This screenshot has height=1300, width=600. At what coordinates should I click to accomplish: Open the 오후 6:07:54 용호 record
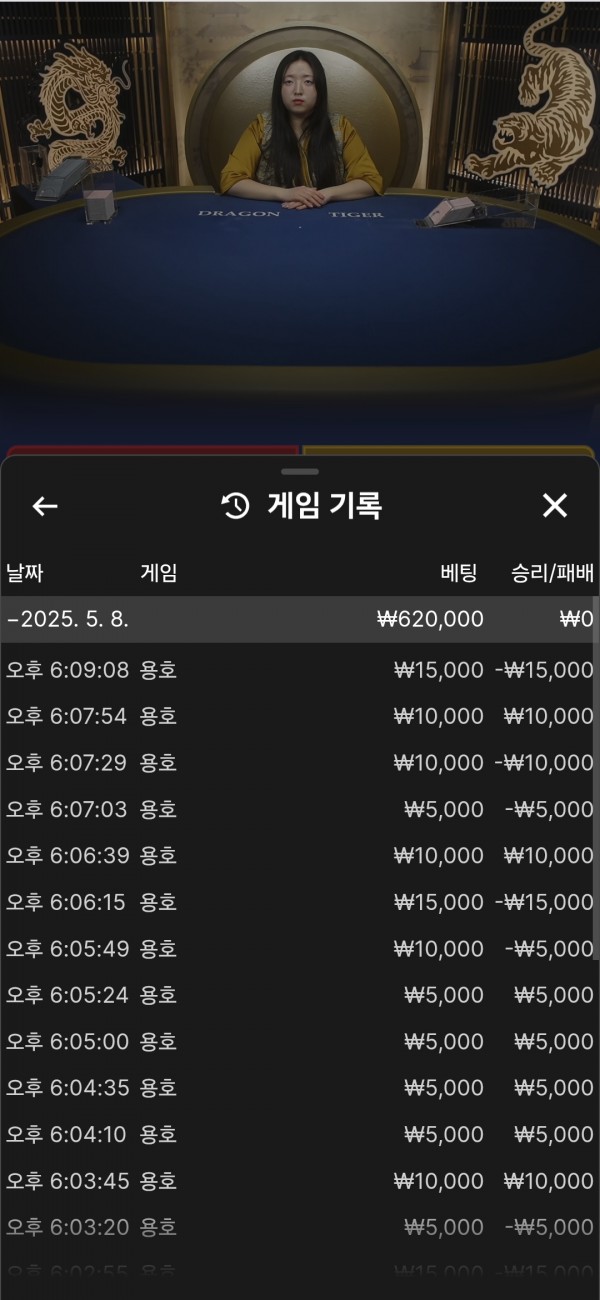tap(300, 716)
